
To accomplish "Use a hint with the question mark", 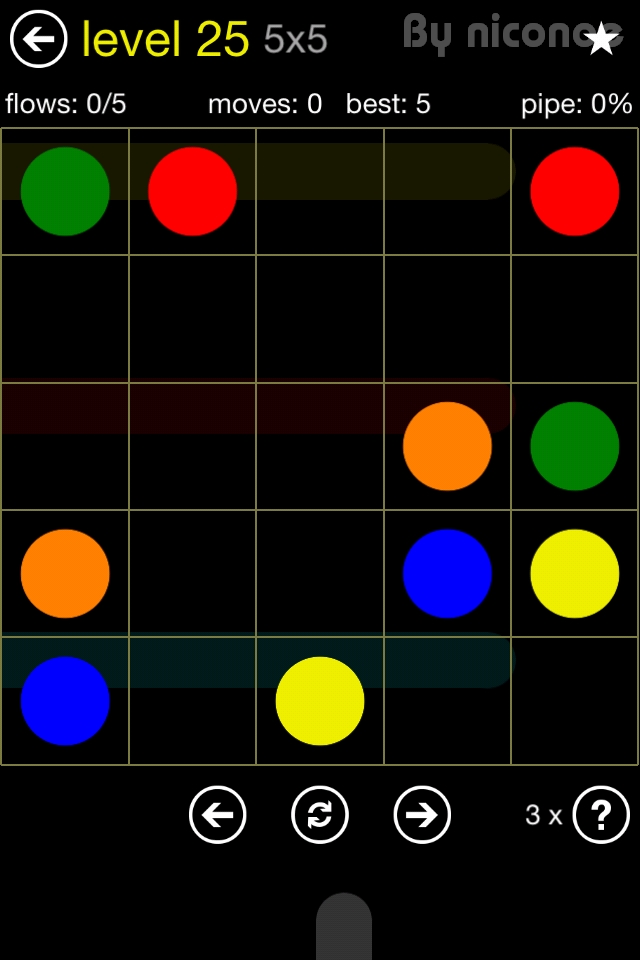I will pyautogui.click(x=601, y=815).
